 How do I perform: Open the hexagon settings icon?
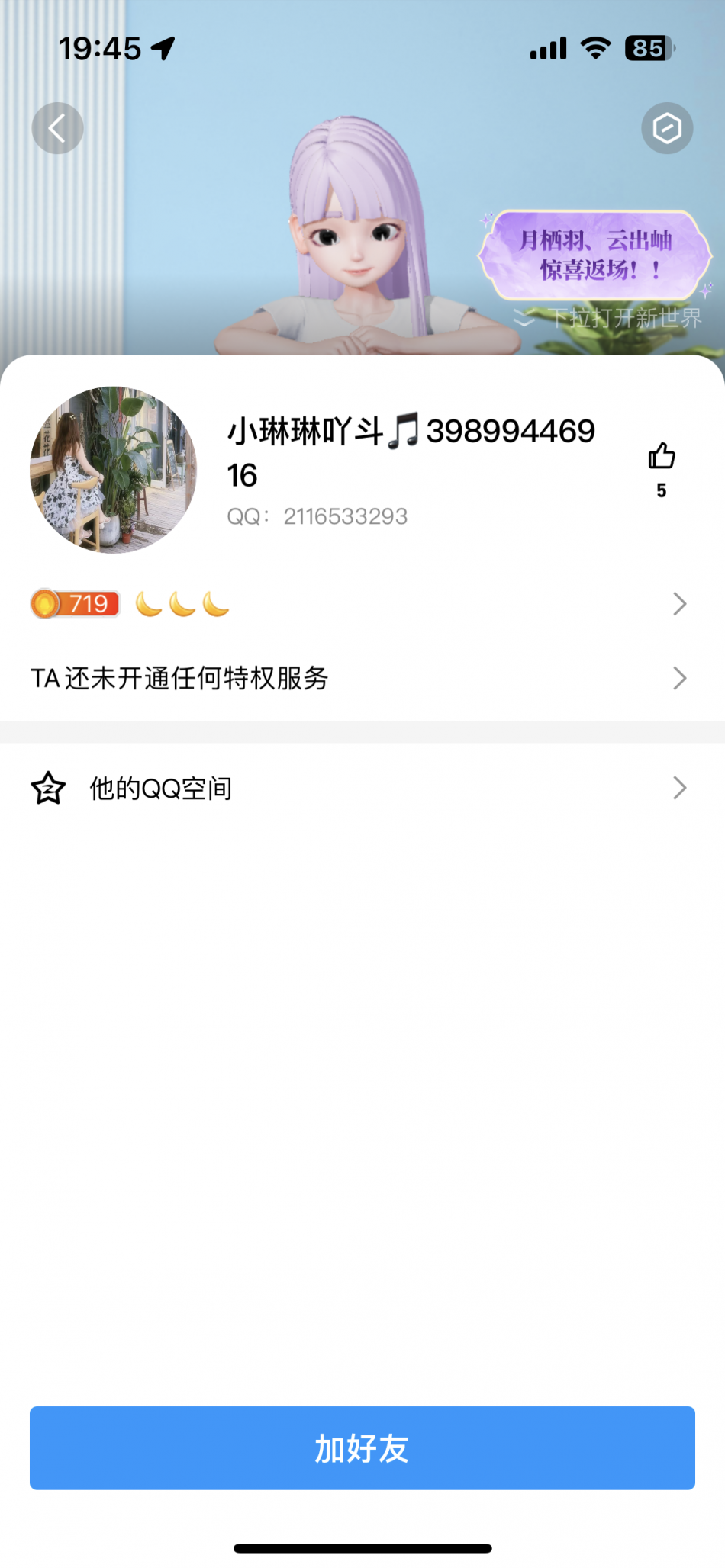point(667,128)
